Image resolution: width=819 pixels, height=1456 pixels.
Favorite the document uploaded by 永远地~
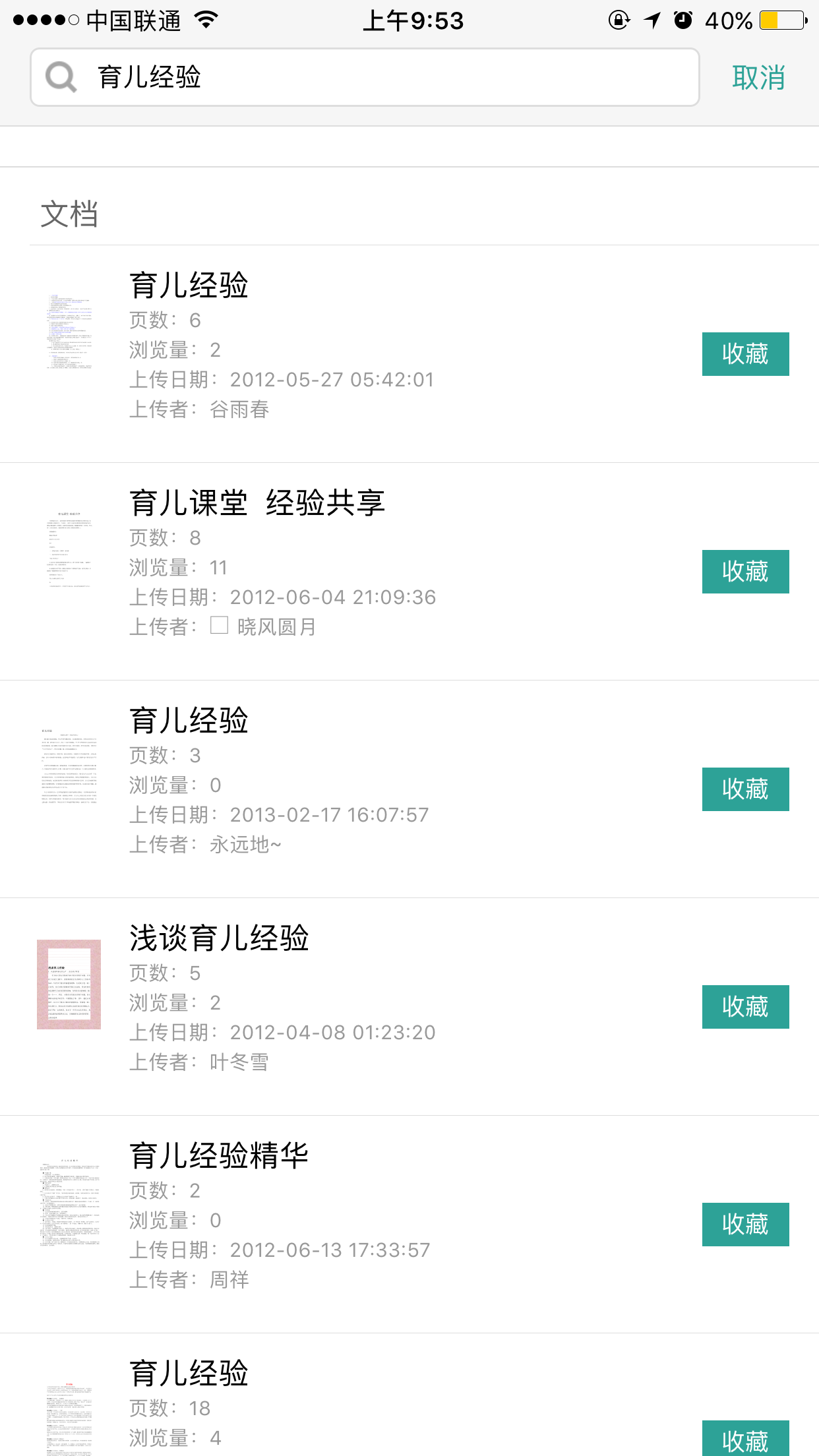coord(745,789)
